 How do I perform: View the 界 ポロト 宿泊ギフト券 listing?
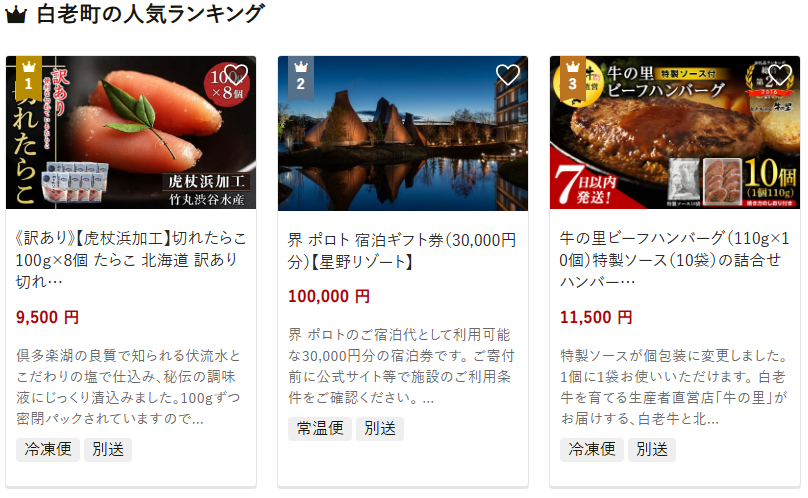[x=402, y=250]
